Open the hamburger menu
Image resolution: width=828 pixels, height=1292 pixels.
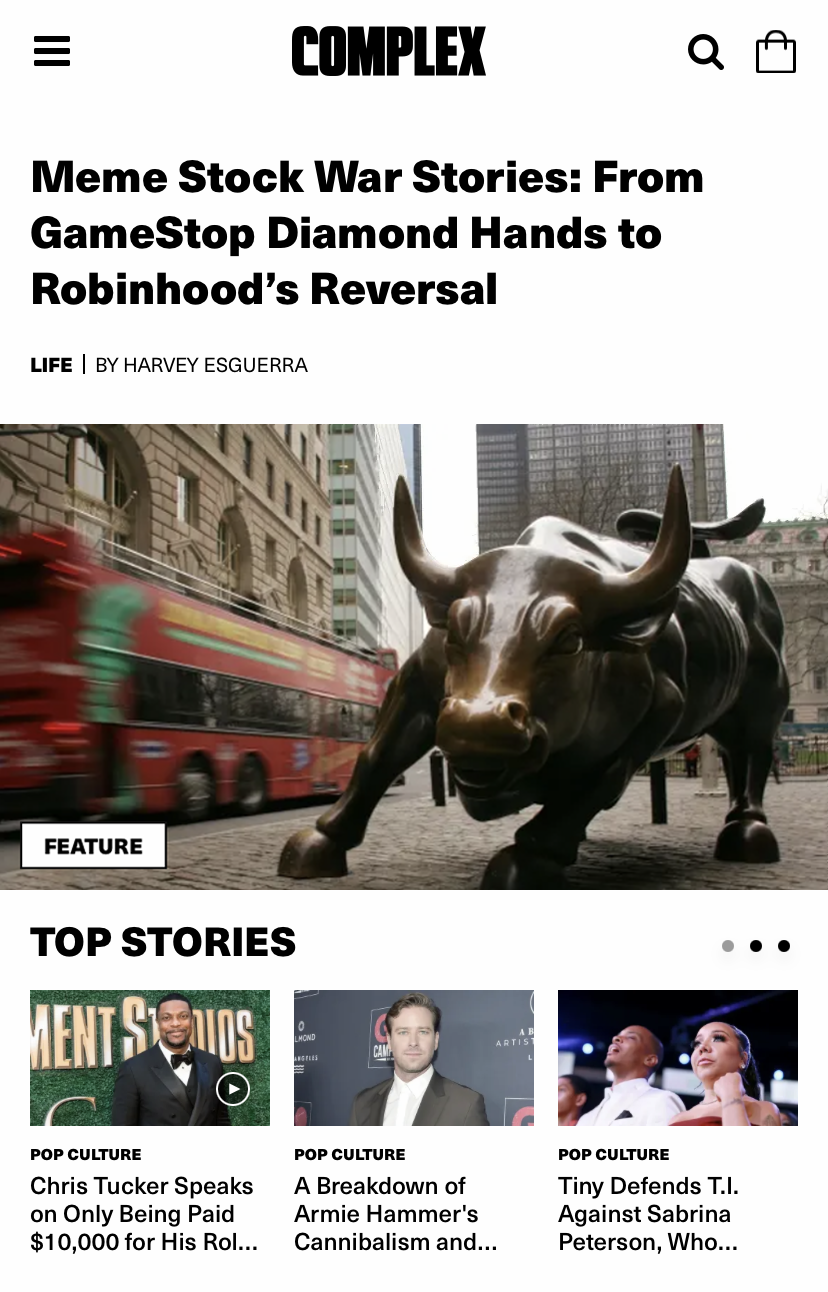click(52, 51)
